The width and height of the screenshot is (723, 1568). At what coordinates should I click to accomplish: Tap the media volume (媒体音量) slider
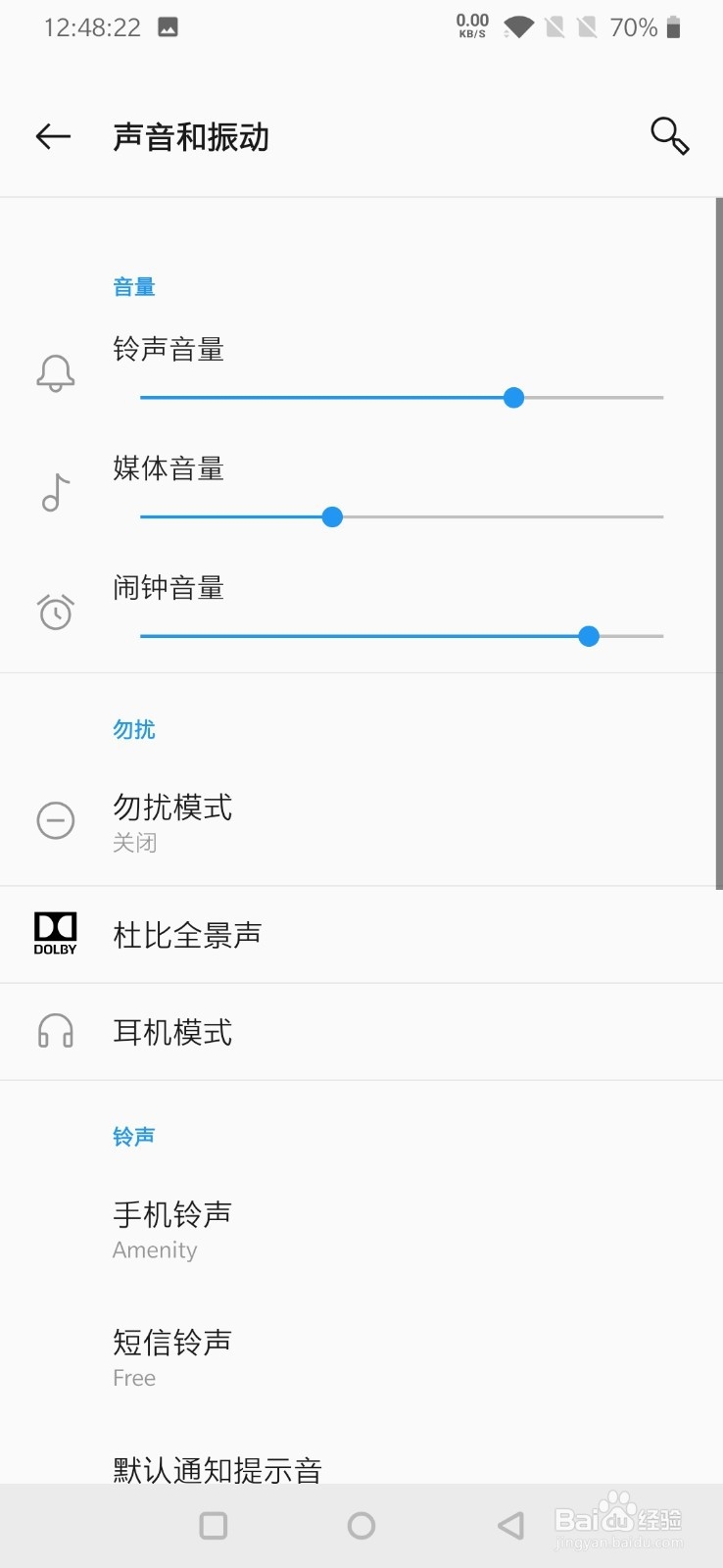click(x=402, y=517)
